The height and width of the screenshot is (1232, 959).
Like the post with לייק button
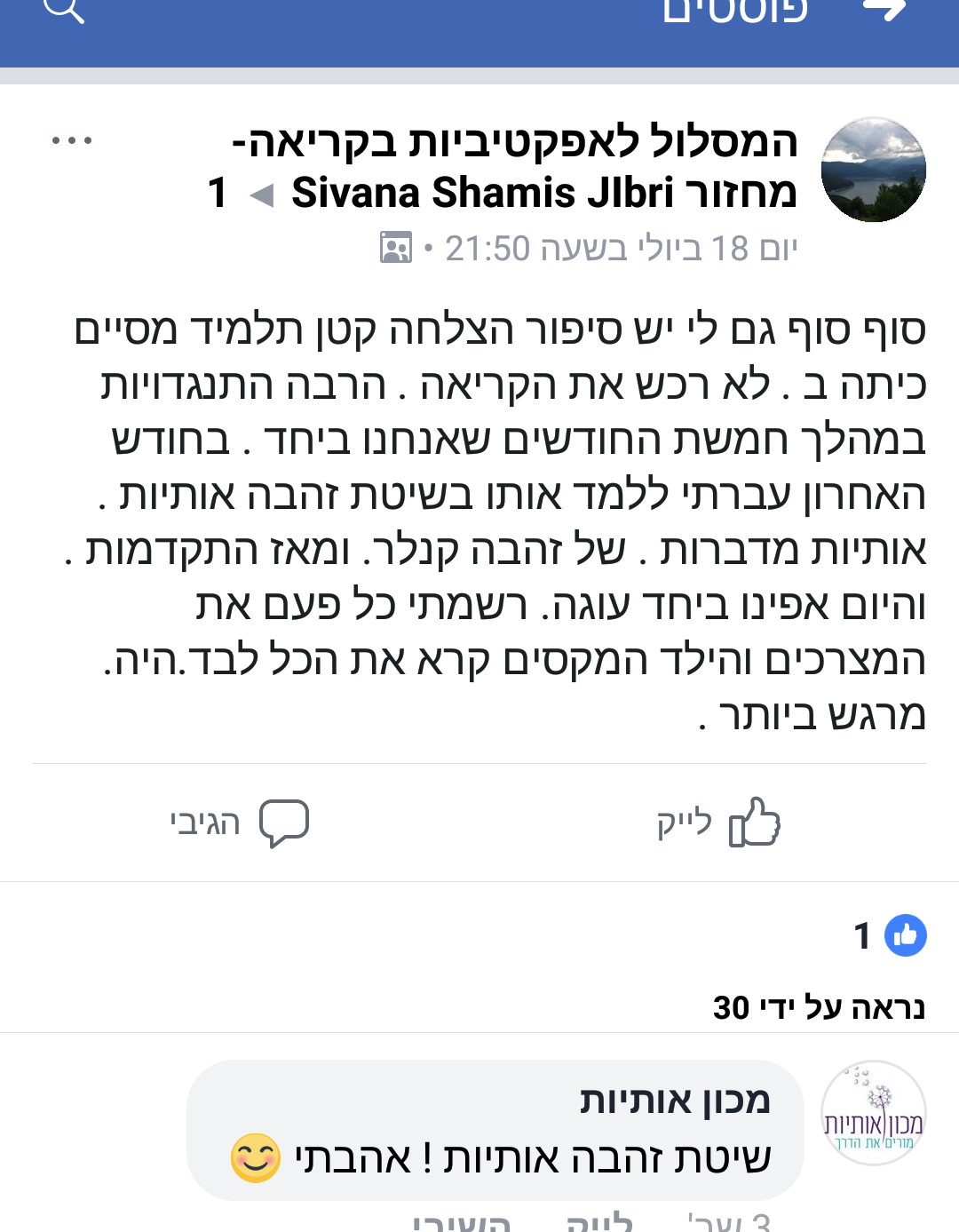719,823
